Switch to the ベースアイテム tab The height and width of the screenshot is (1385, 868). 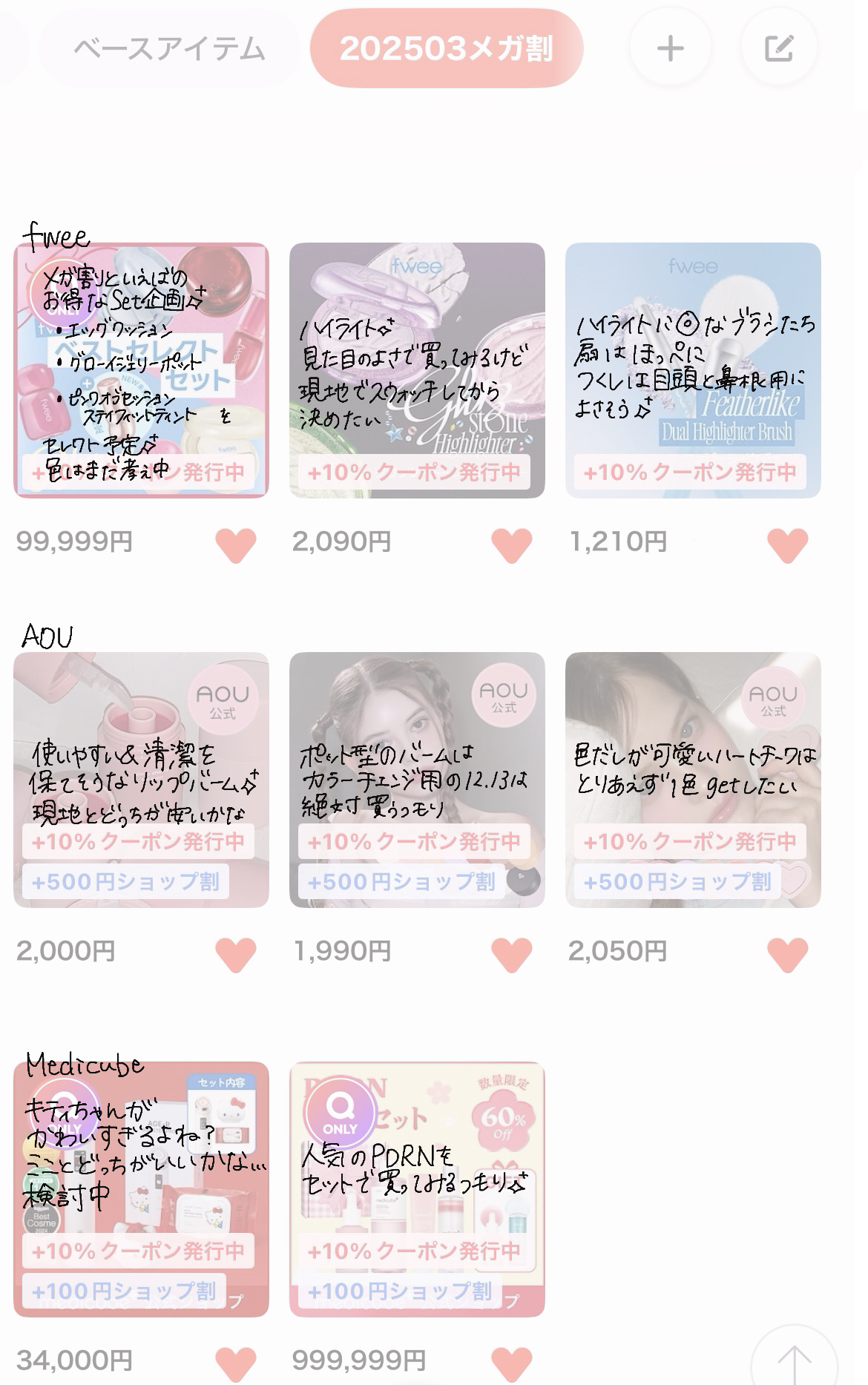169,50
